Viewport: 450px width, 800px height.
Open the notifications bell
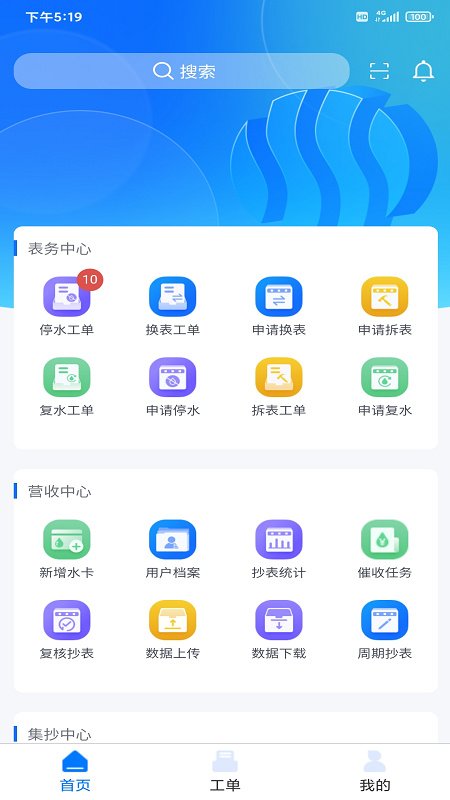[x=423, y=71]
